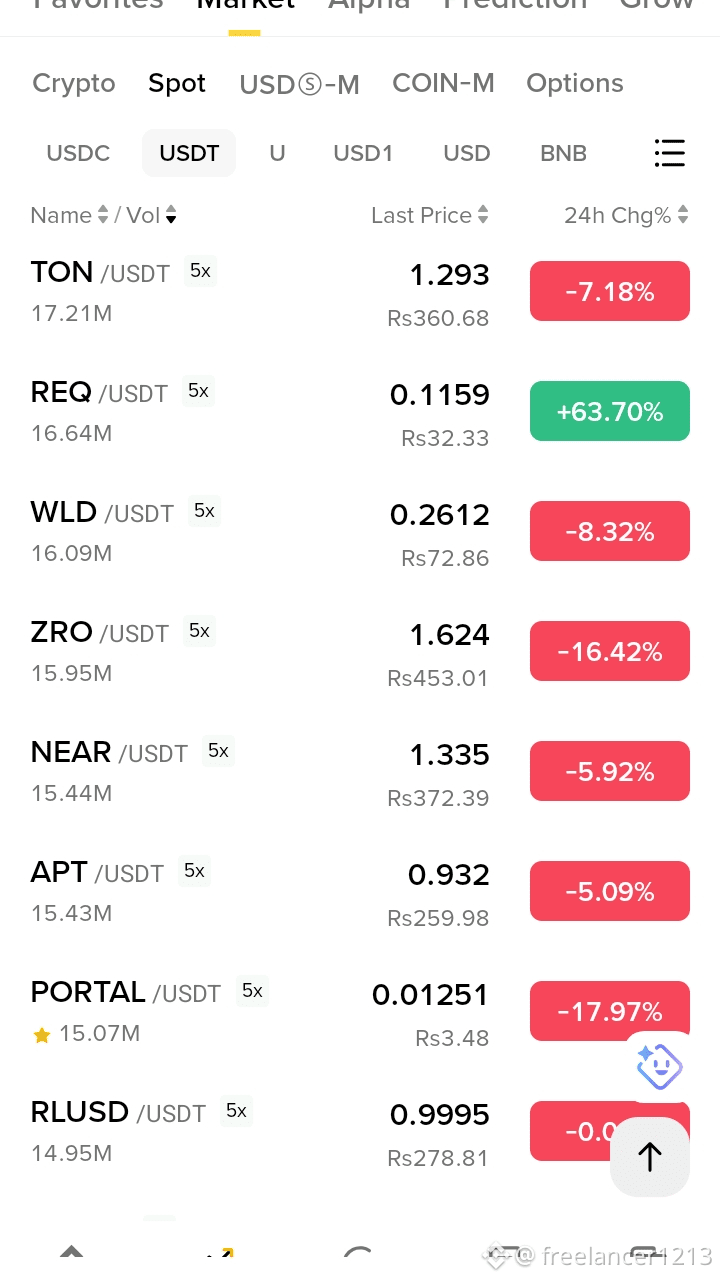View the ZRO/USDT market
720x1281 pixels.
pos(360,651)
